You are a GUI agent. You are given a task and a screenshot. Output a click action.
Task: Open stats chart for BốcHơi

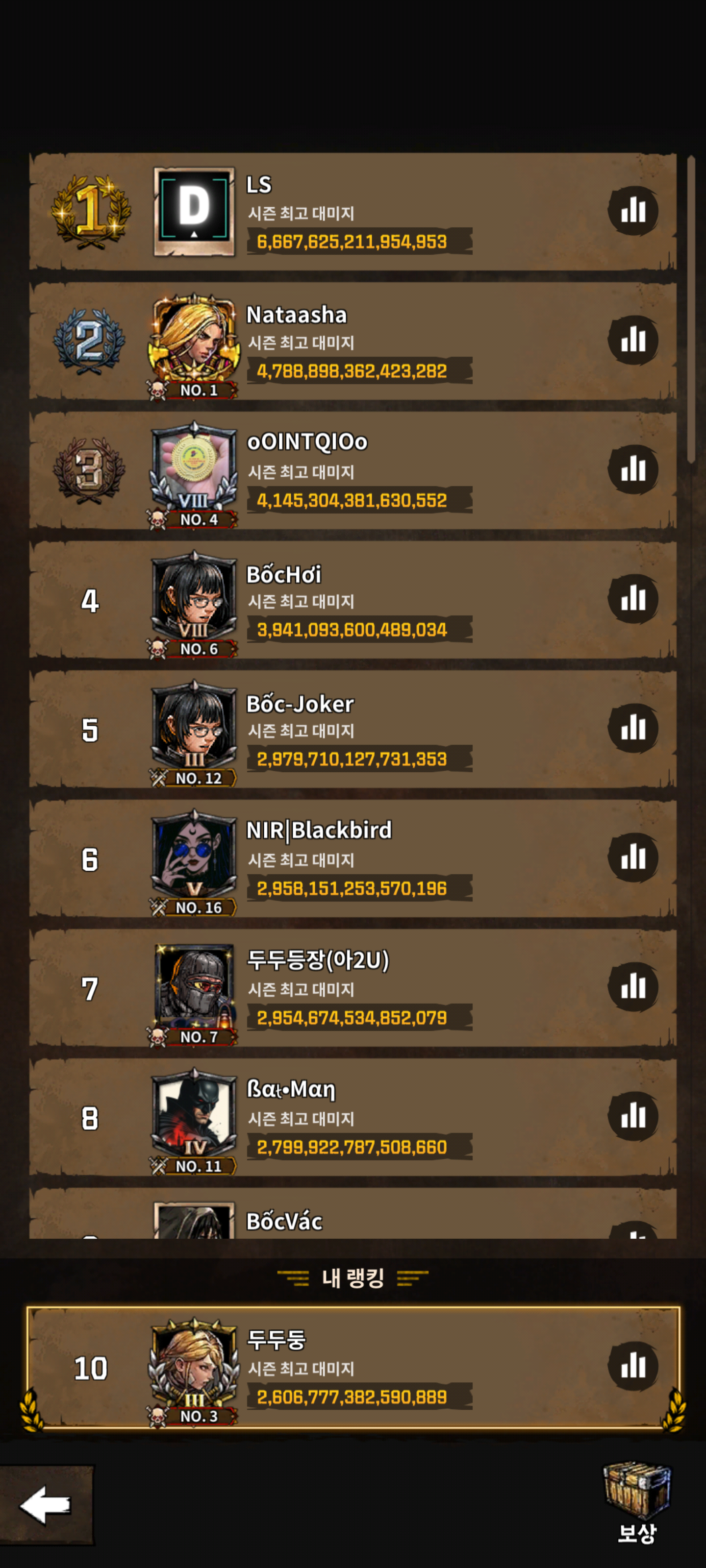(633, 598)
